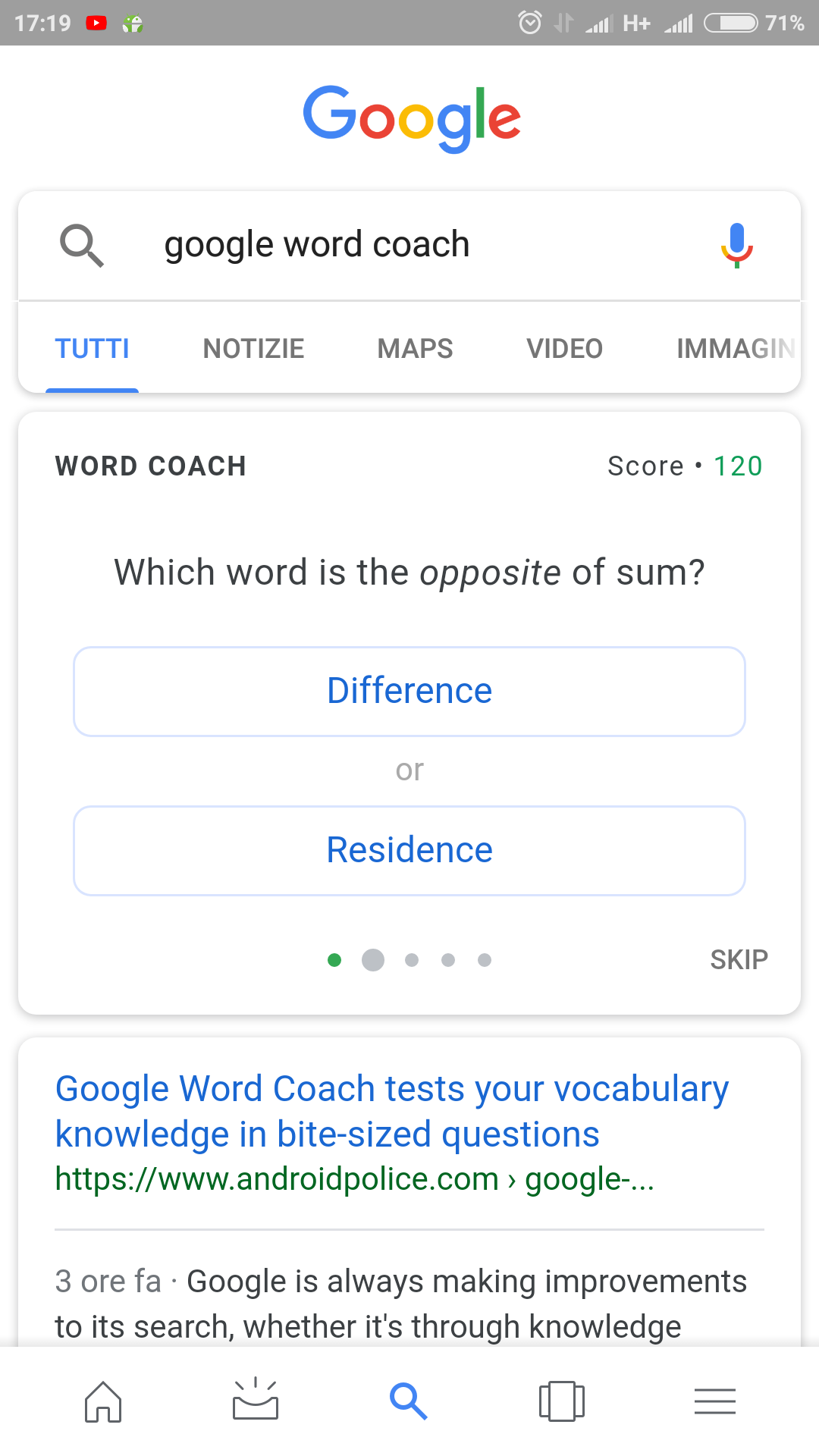Edit the 'google word coach' search query

point(317,245)
